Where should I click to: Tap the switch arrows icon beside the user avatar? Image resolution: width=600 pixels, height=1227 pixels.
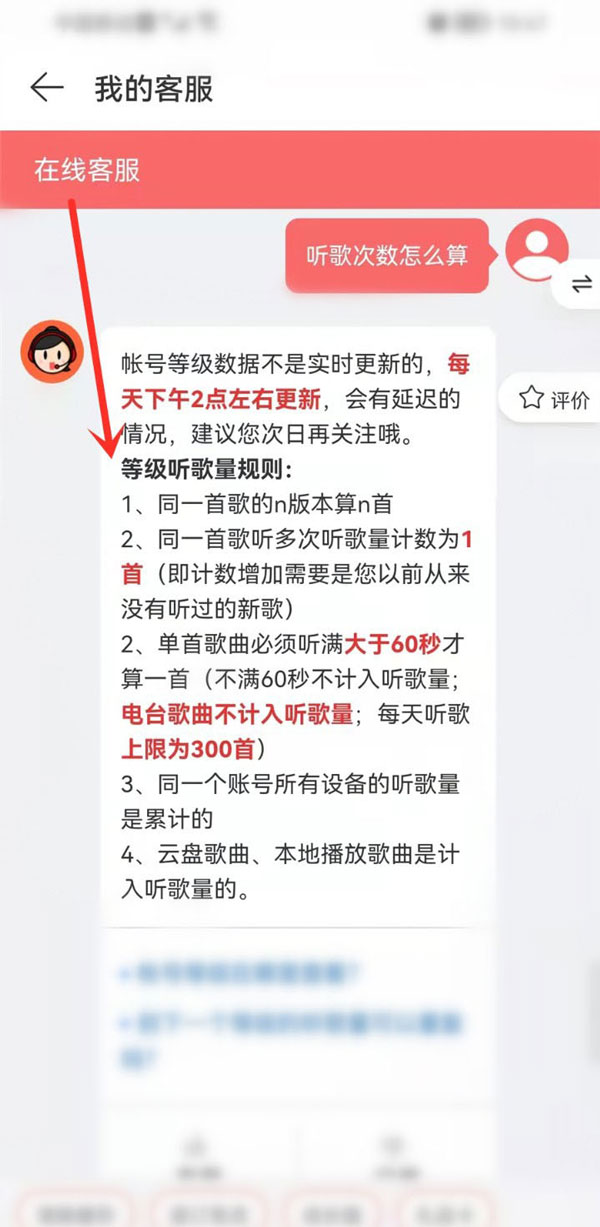point(581,285)
